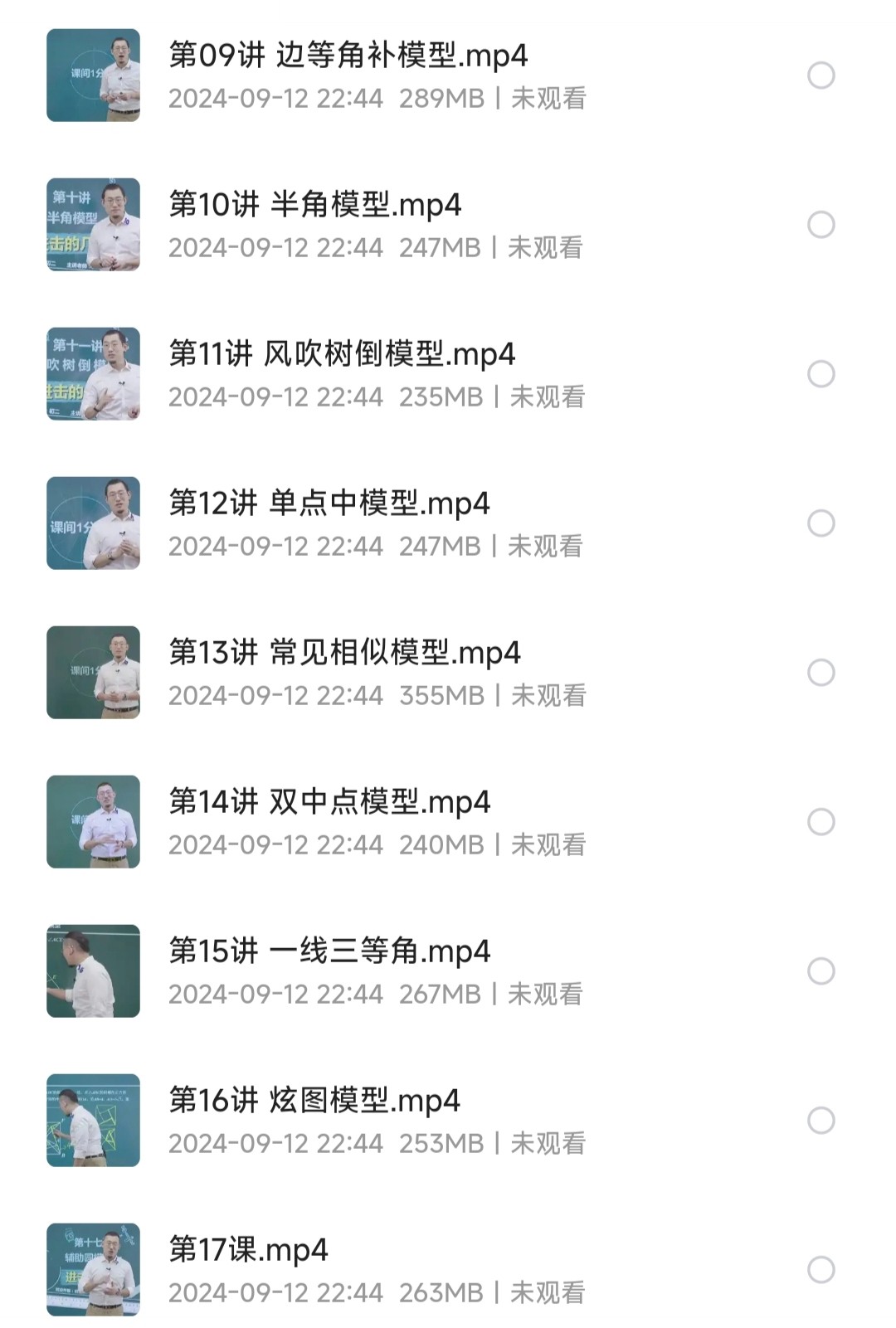Mark 第11讲 风吹树倒模型 as selected

[821, 374]
